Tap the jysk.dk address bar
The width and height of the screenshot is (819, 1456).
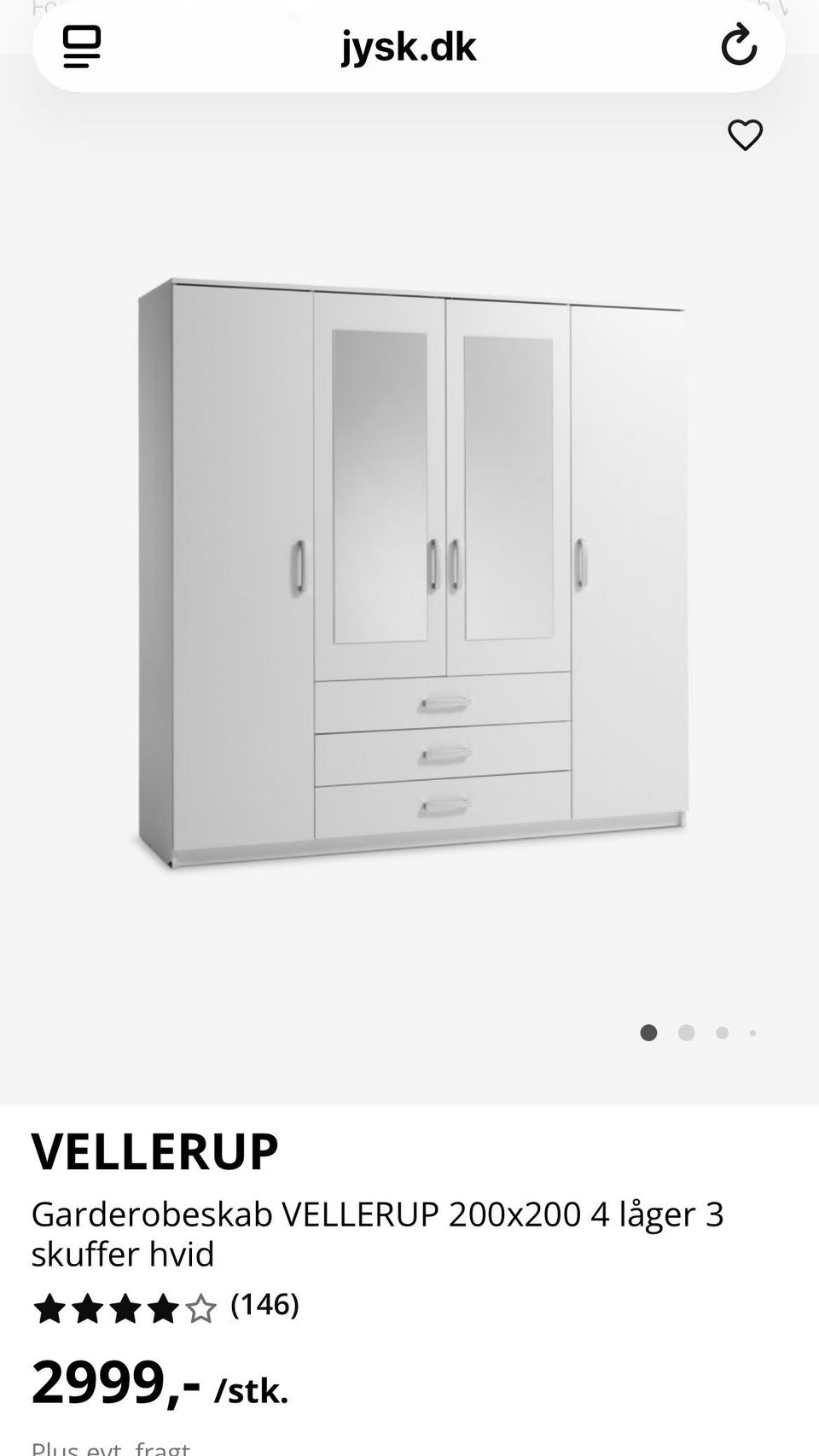(x=409, y=47)
